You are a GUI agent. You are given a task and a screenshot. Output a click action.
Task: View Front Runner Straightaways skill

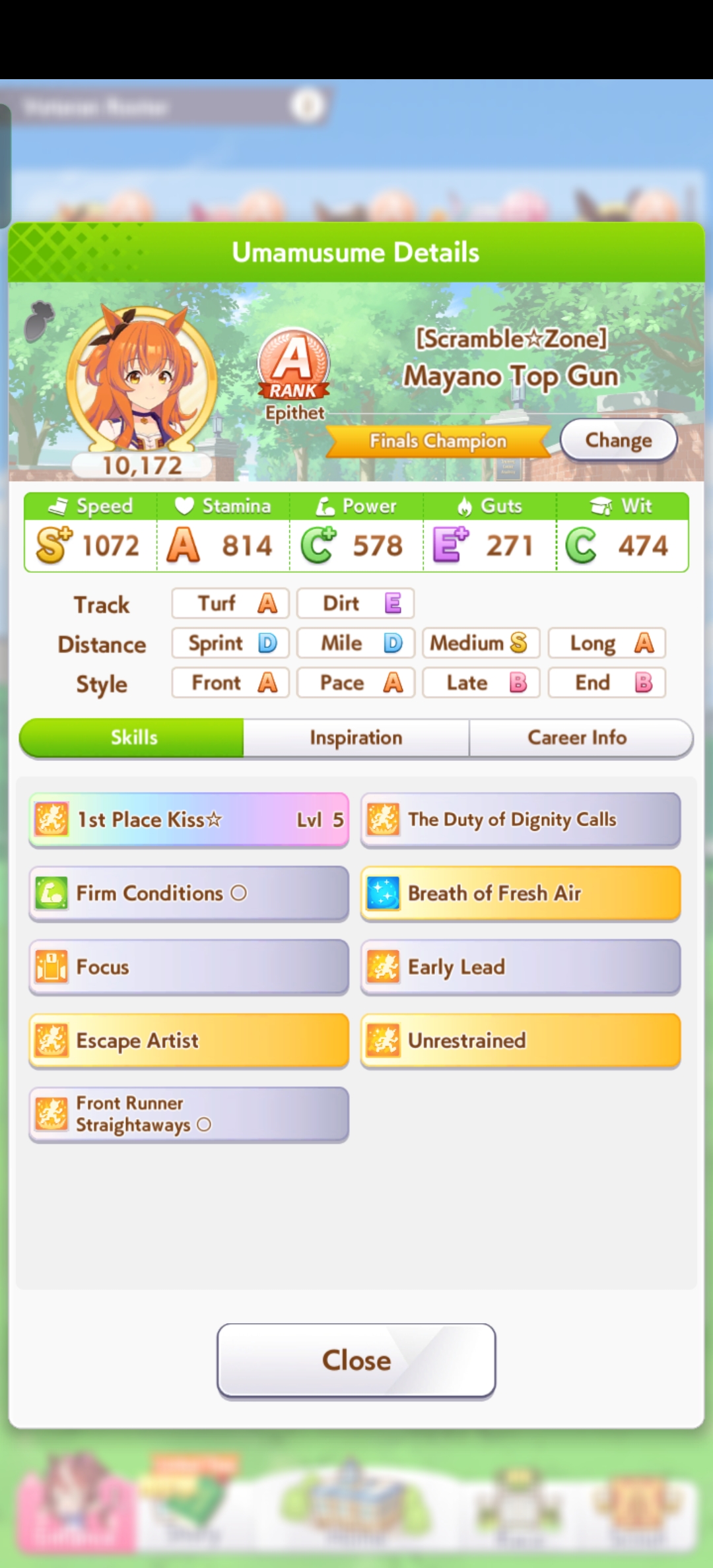click(x=189, y=1114)
